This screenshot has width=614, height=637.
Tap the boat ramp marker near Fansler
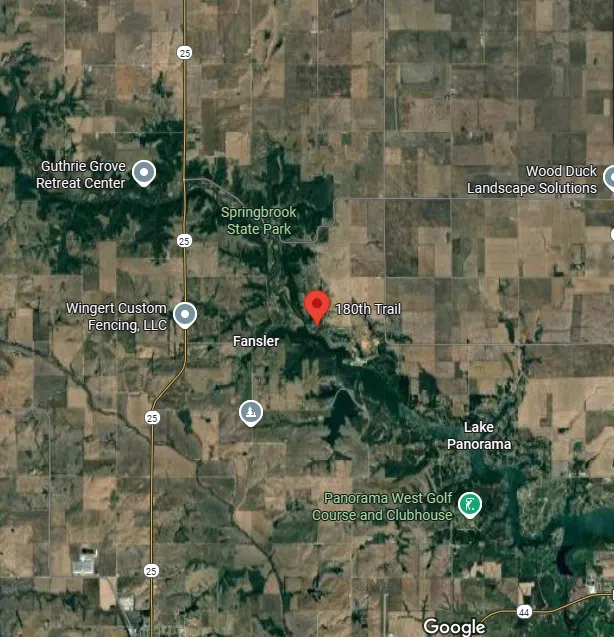(x=250, y=412)
